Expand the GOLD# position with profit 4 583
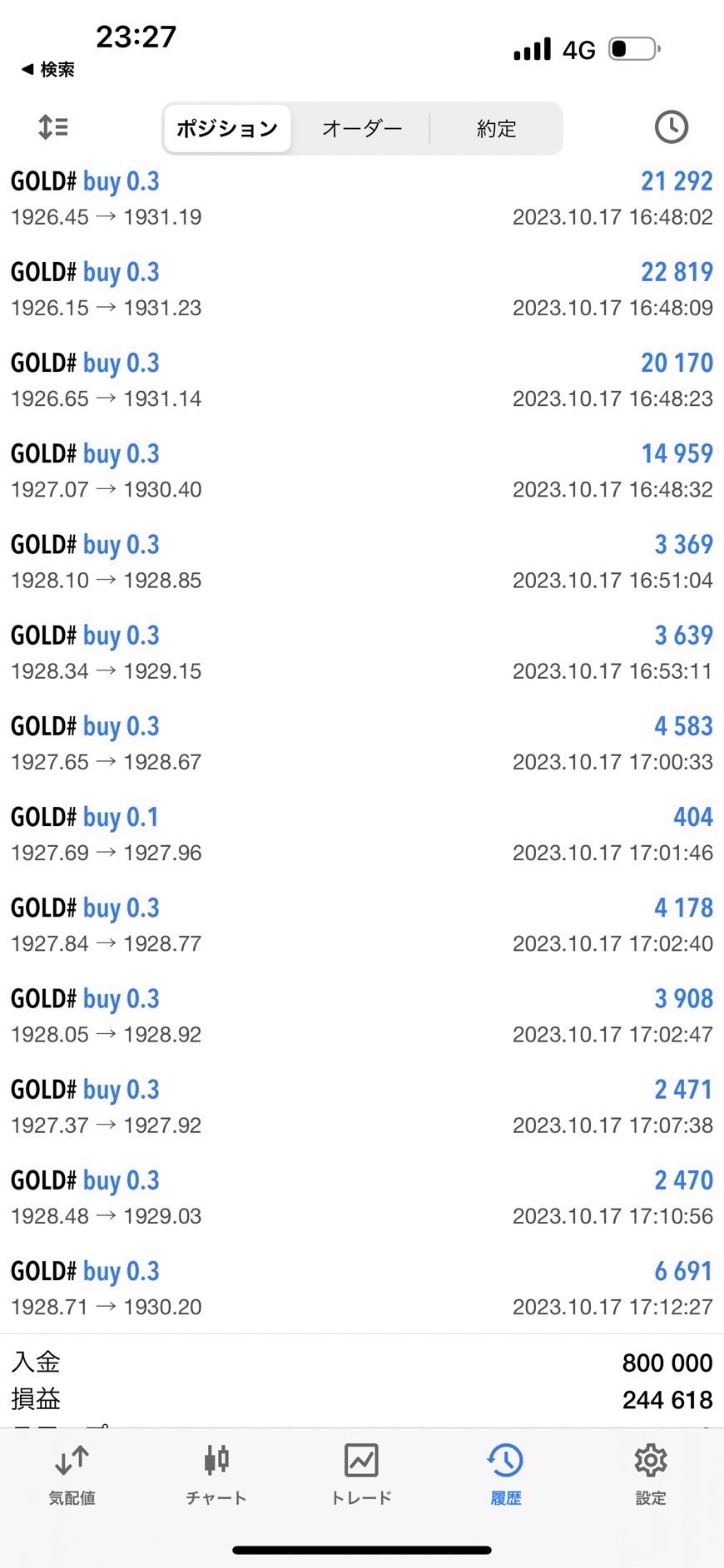This screenshot has width=724, height=1568. (362, 743)
